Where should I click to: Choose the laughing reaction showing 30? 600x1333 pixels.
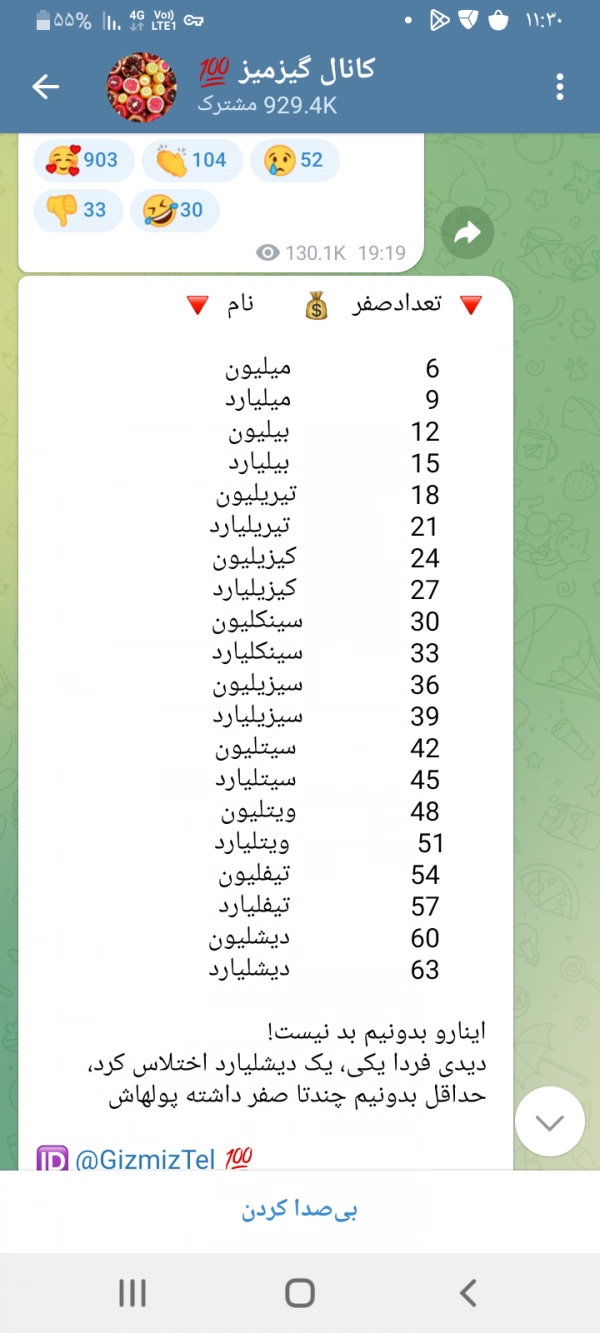(x=173, y=210)
